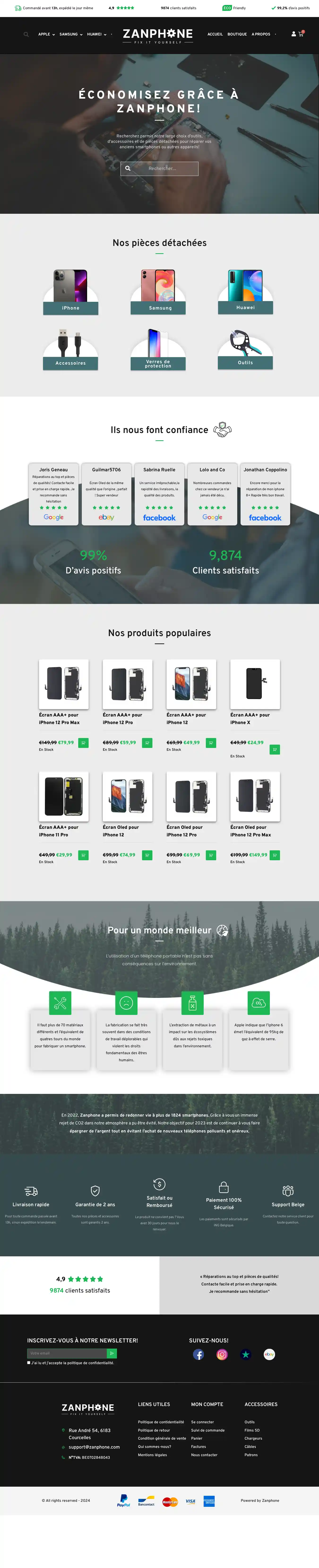Browse the Accessoires category
The width and height of the screenshot is (319, 1568).
point(71,349)
